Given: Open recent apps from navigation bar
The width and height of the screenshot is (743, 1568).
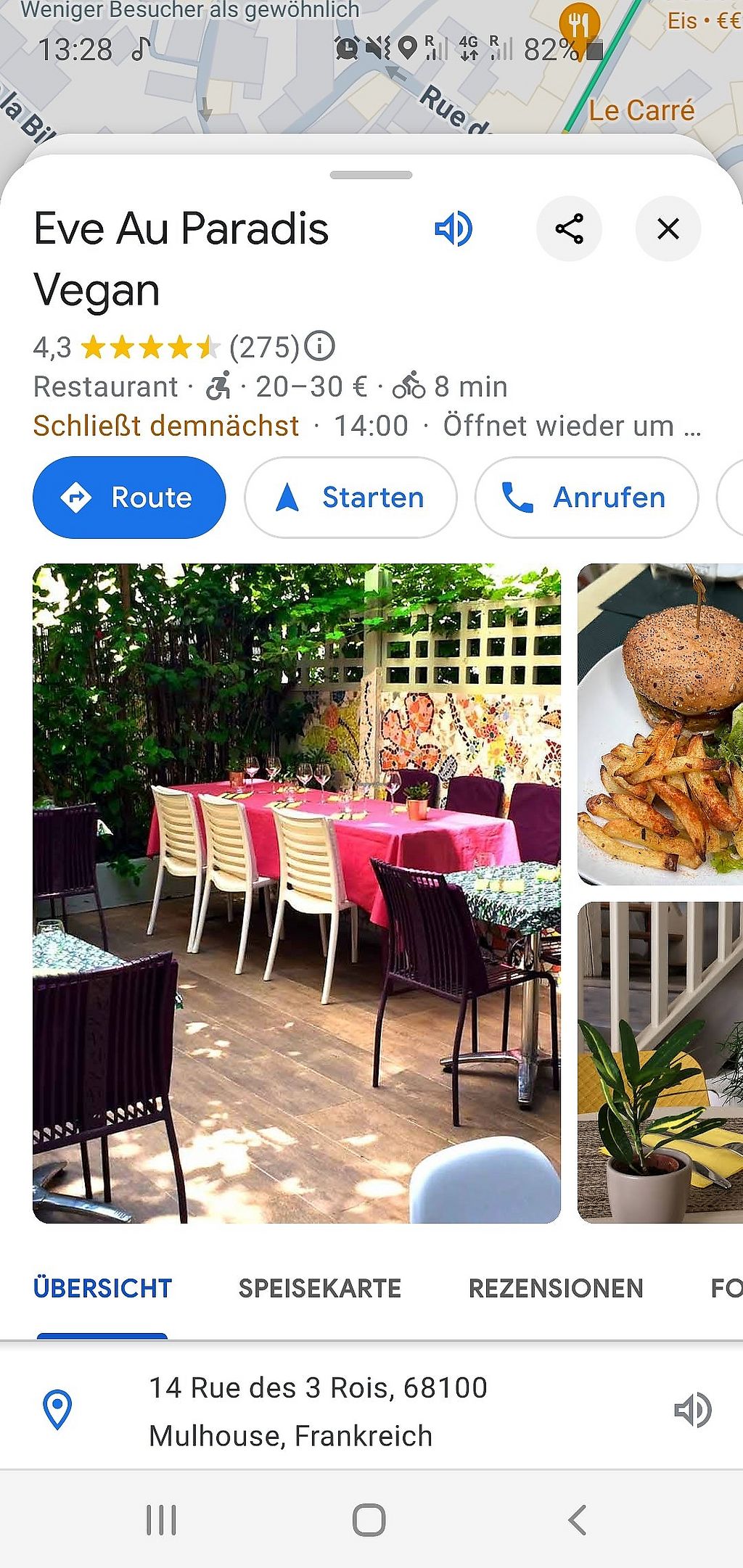Looking at the screenshot, I should pos(161,1519).
